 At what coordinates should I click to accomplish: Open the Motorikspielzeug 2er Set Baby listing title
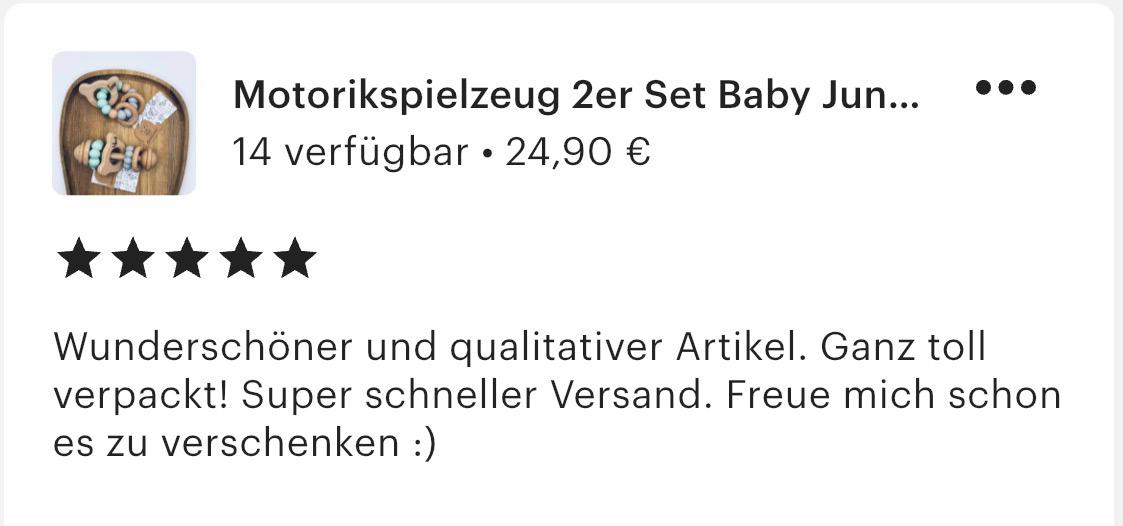(575, 97)
